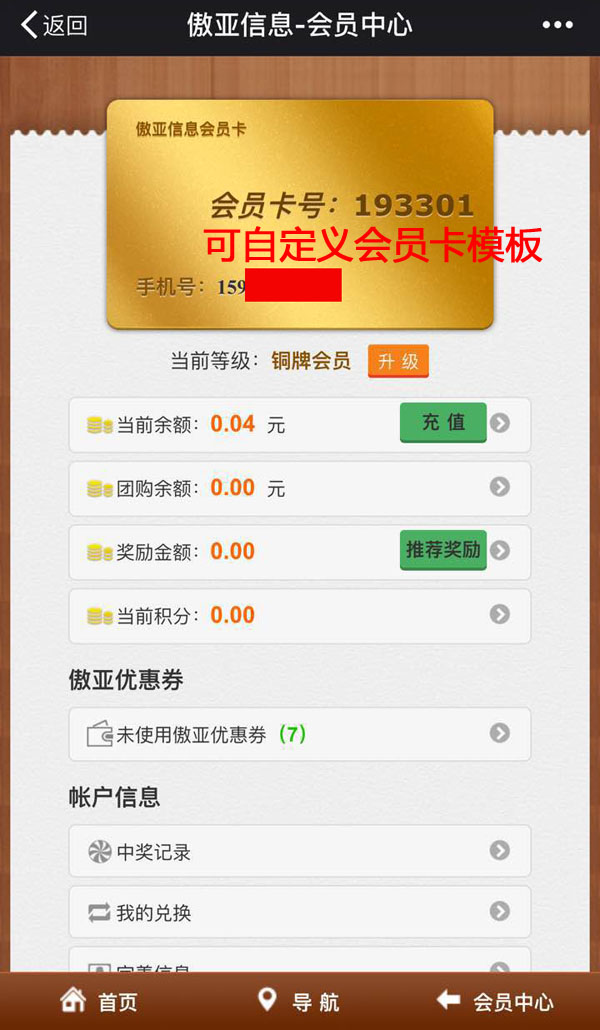Viewport: 600px width, 1030px height.
Task: Open the 推荐奖励 referral reward button
Action: [443, 550]
